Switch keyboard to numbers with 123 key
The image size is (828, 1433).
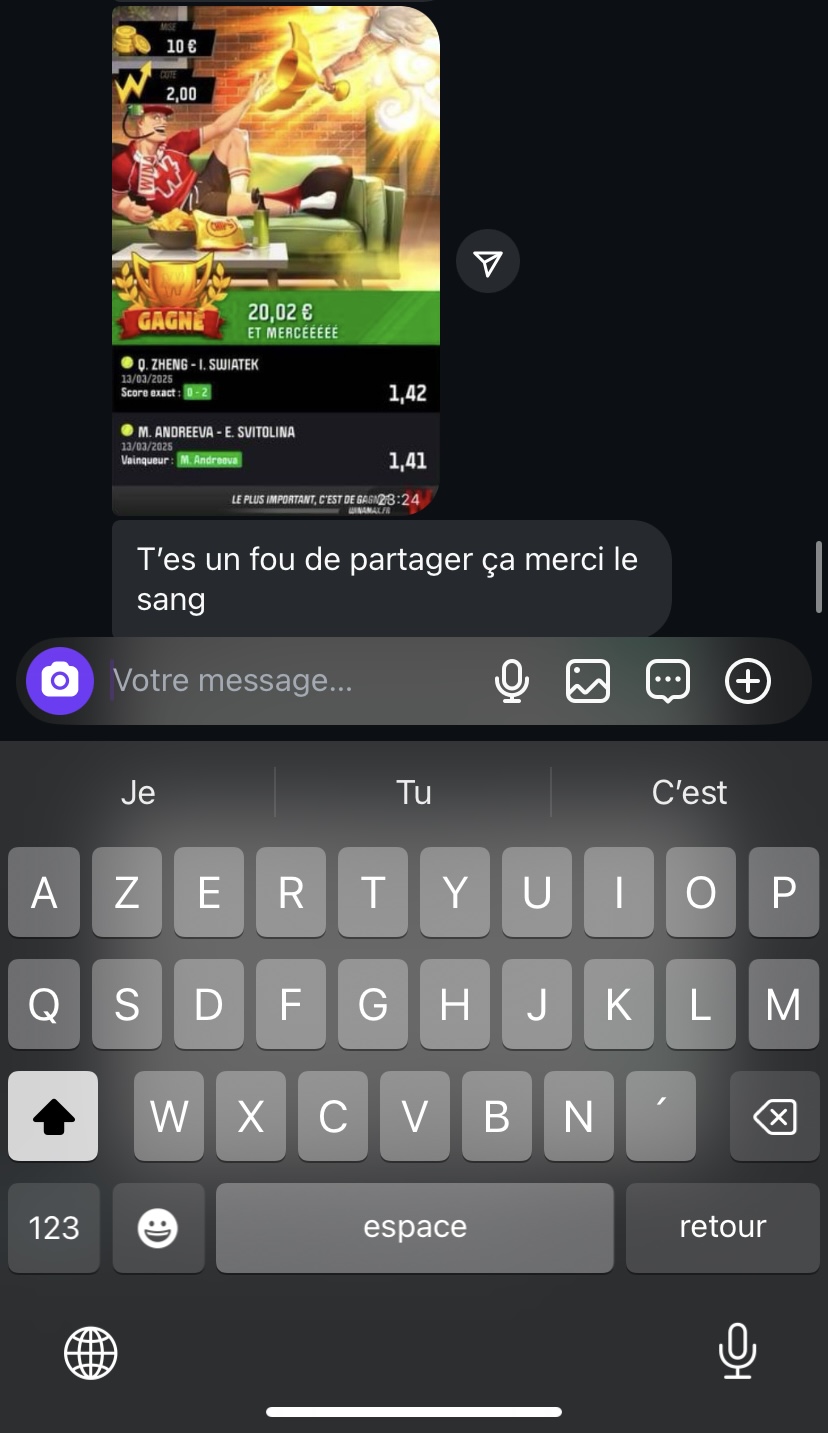pos(54,1227)
